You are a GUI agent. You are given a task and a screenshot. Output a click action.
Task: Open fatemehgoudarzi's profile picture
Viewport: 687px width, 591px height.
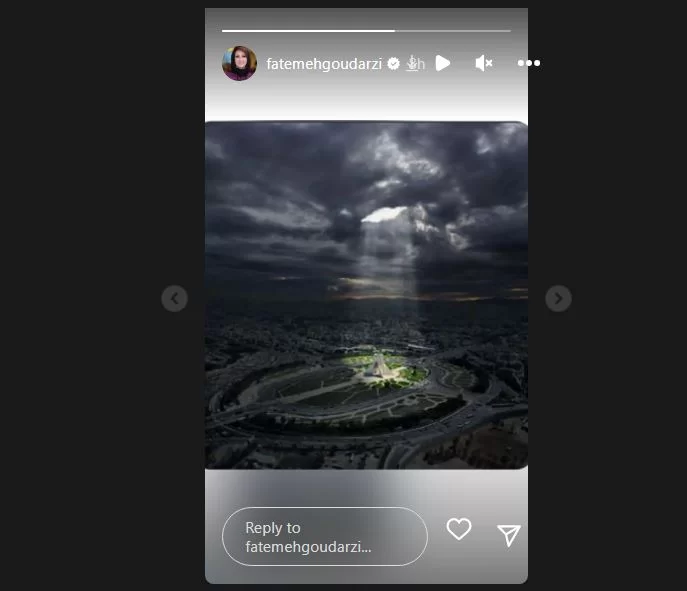point(239,63)
